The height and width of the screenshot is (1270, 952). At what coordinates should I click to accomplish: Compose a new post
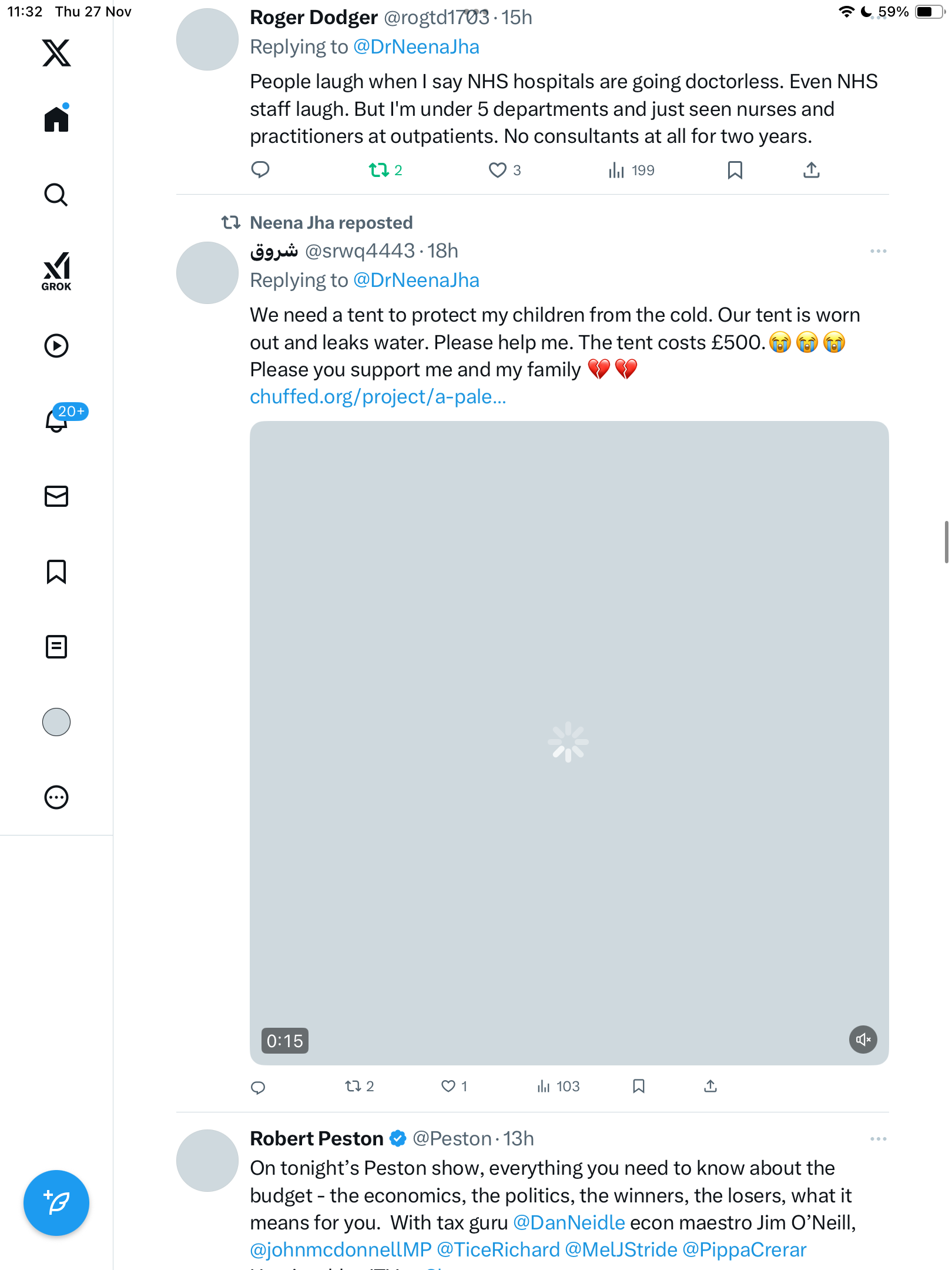[56, 1202]
